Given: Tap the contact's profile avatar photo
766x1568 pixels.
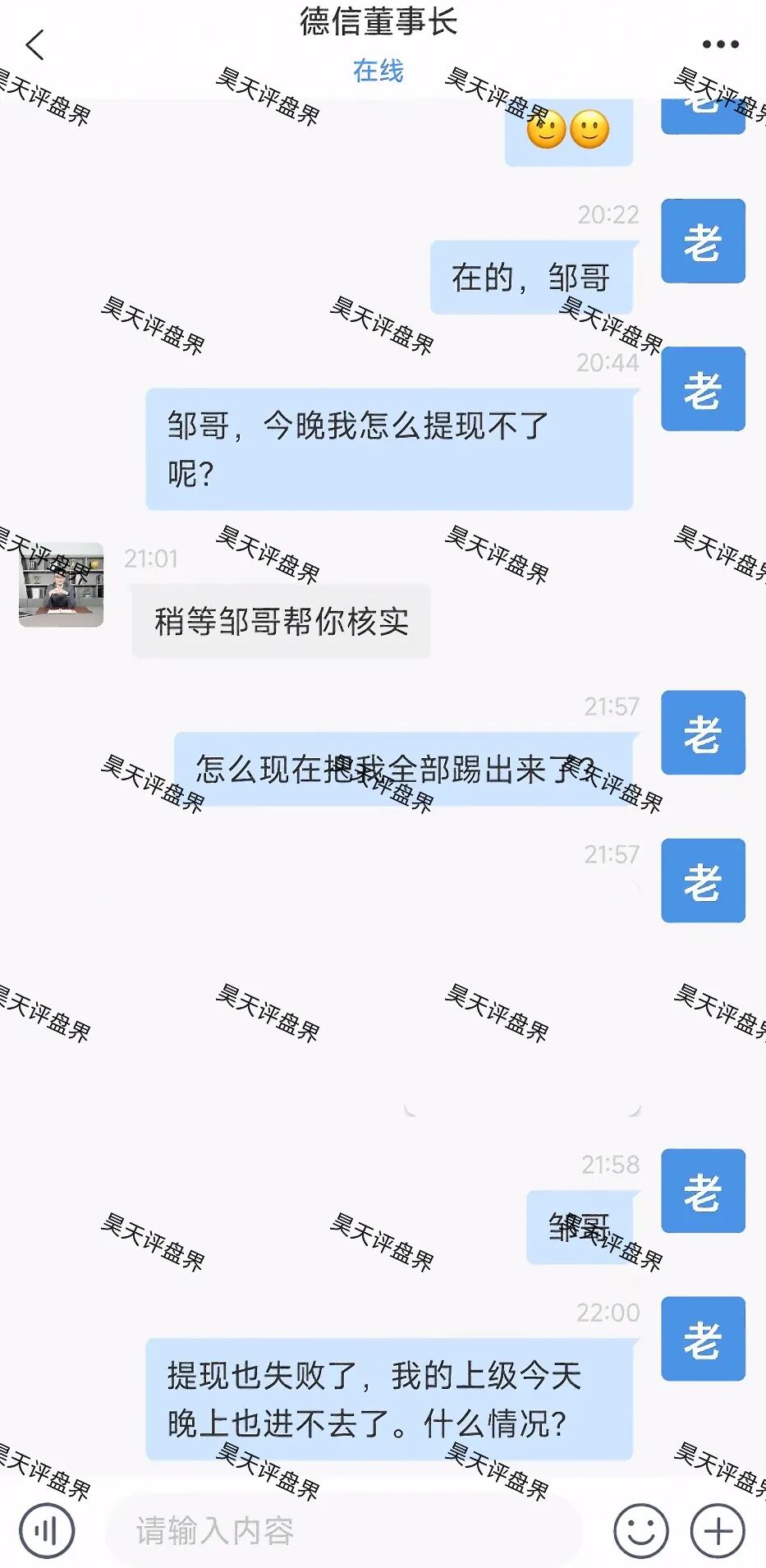Looking at the screenshot, I should tap(61, 585).
